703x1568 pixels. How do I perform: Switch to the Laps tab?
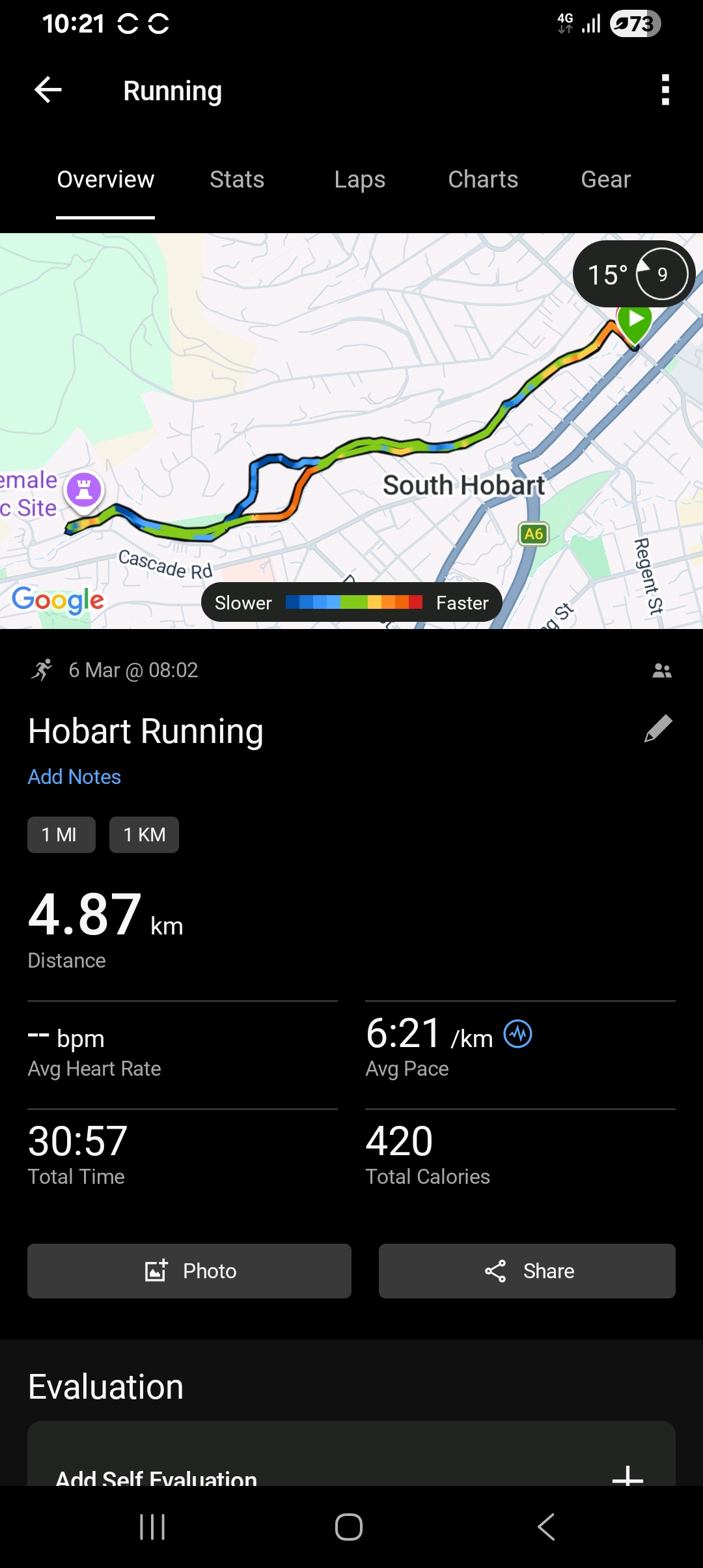coord(359,180)
